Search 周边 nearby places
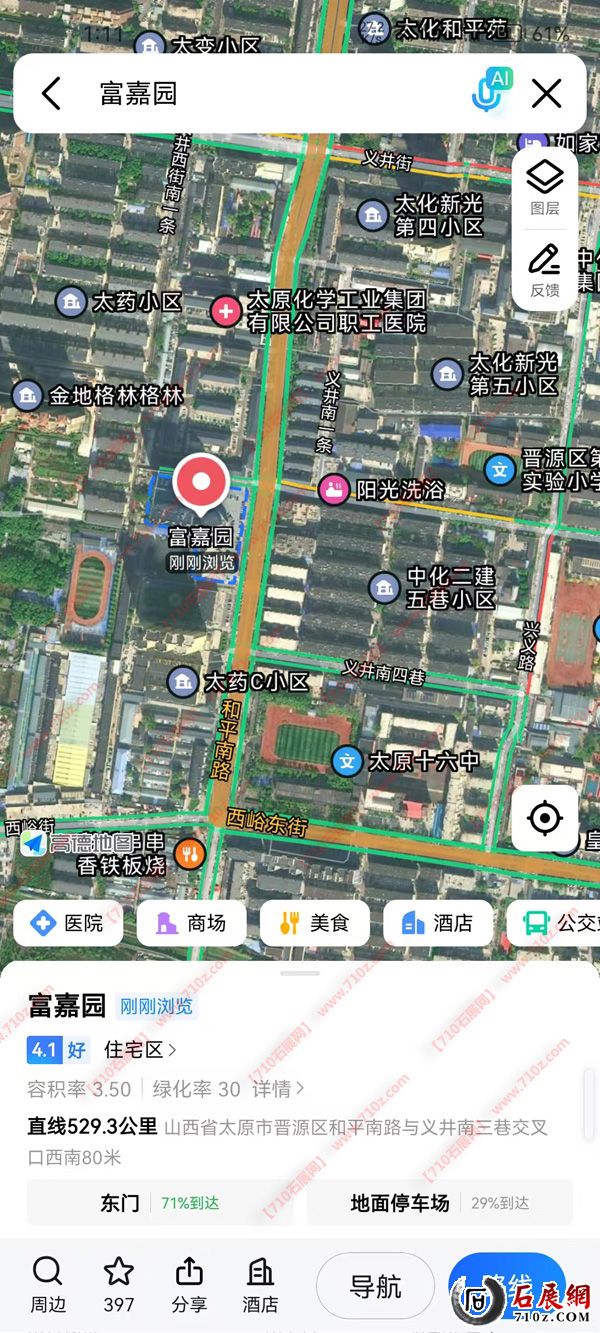Image resolution: width=600 pixels, height=1333 pixels. 47,1283
